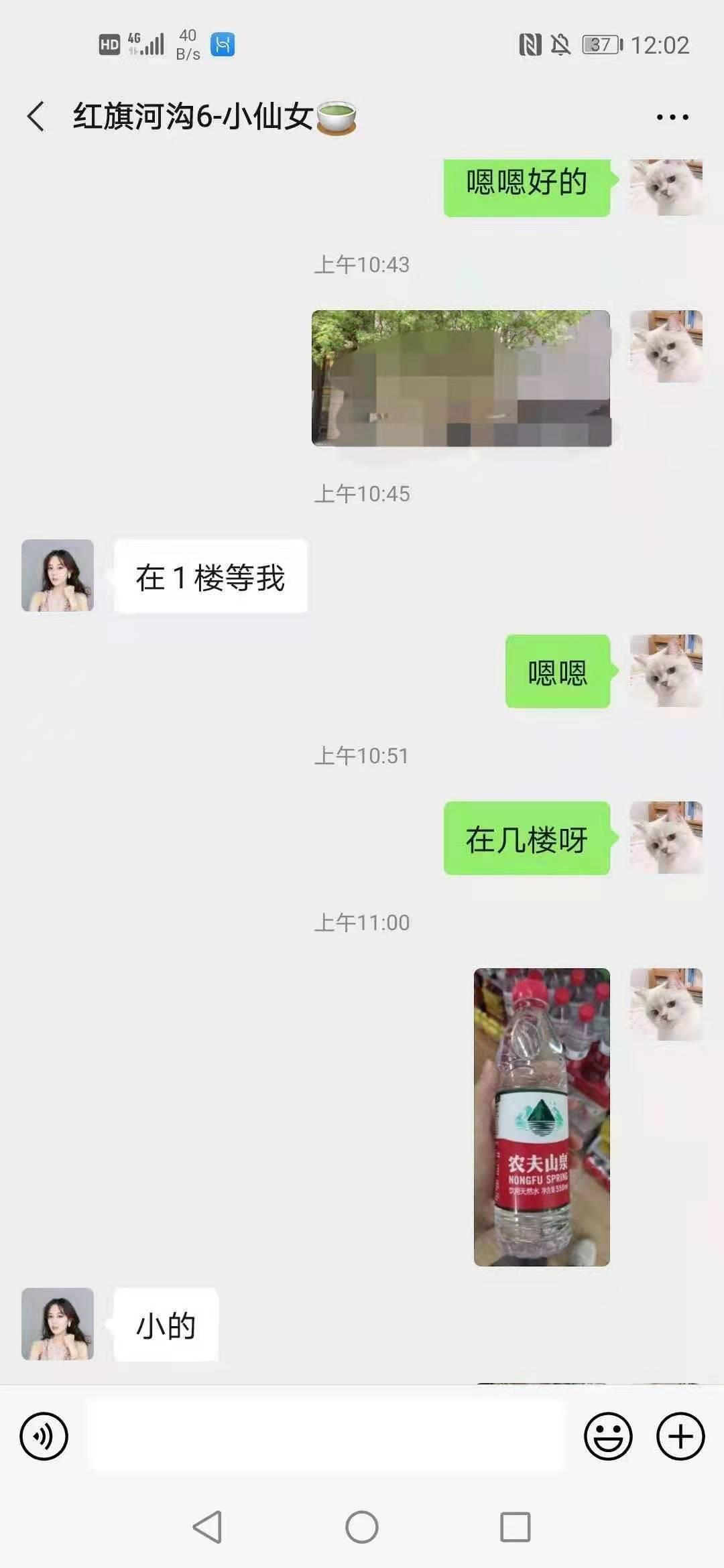Open the emoji sticker panel
724x1568 pixels.
pyautogui.click(x=608, y=1436)
